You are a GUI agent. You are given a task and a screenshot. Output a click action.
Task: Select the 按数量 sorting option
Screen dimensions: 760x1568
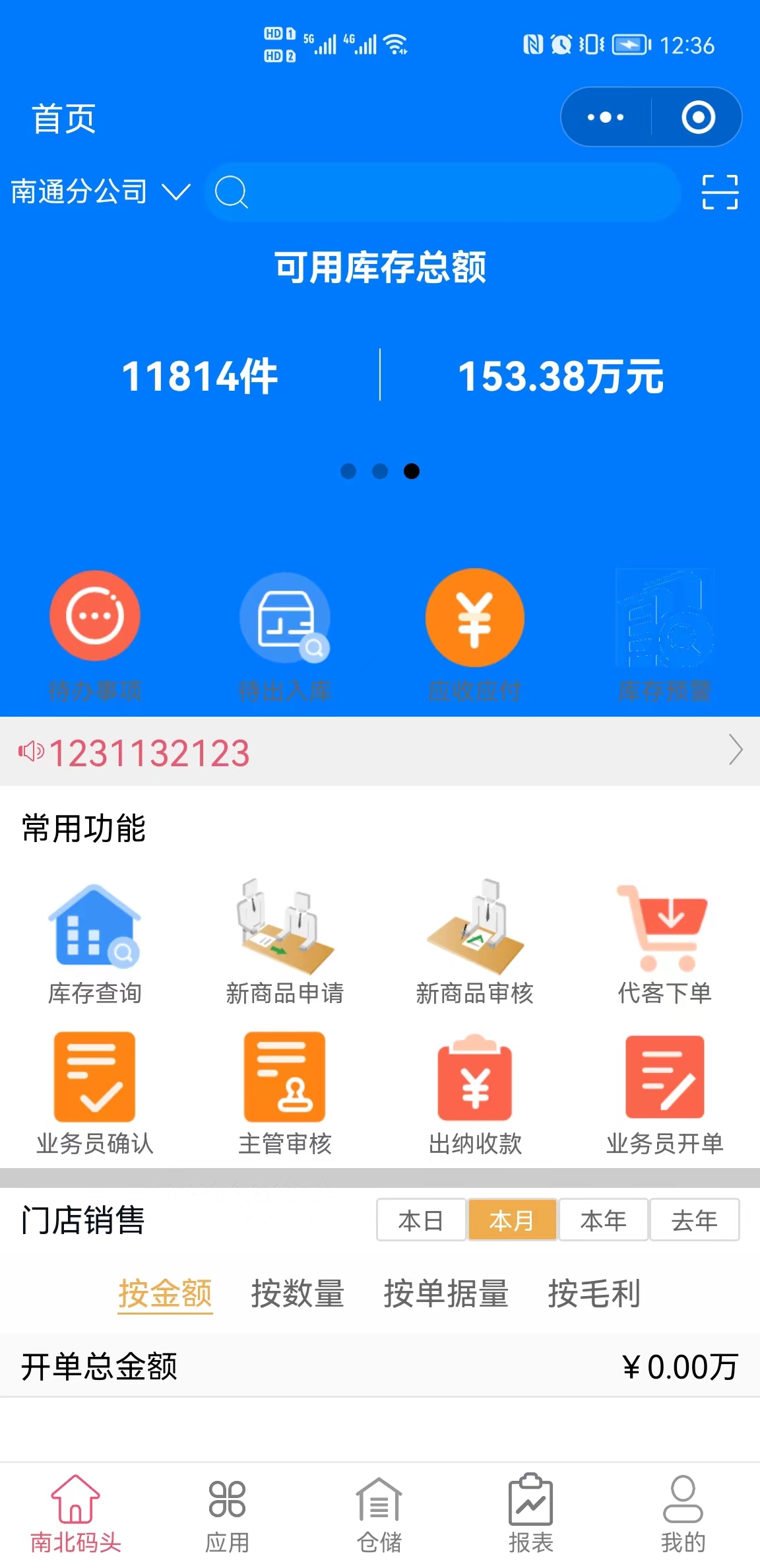tap(298, 1295)
